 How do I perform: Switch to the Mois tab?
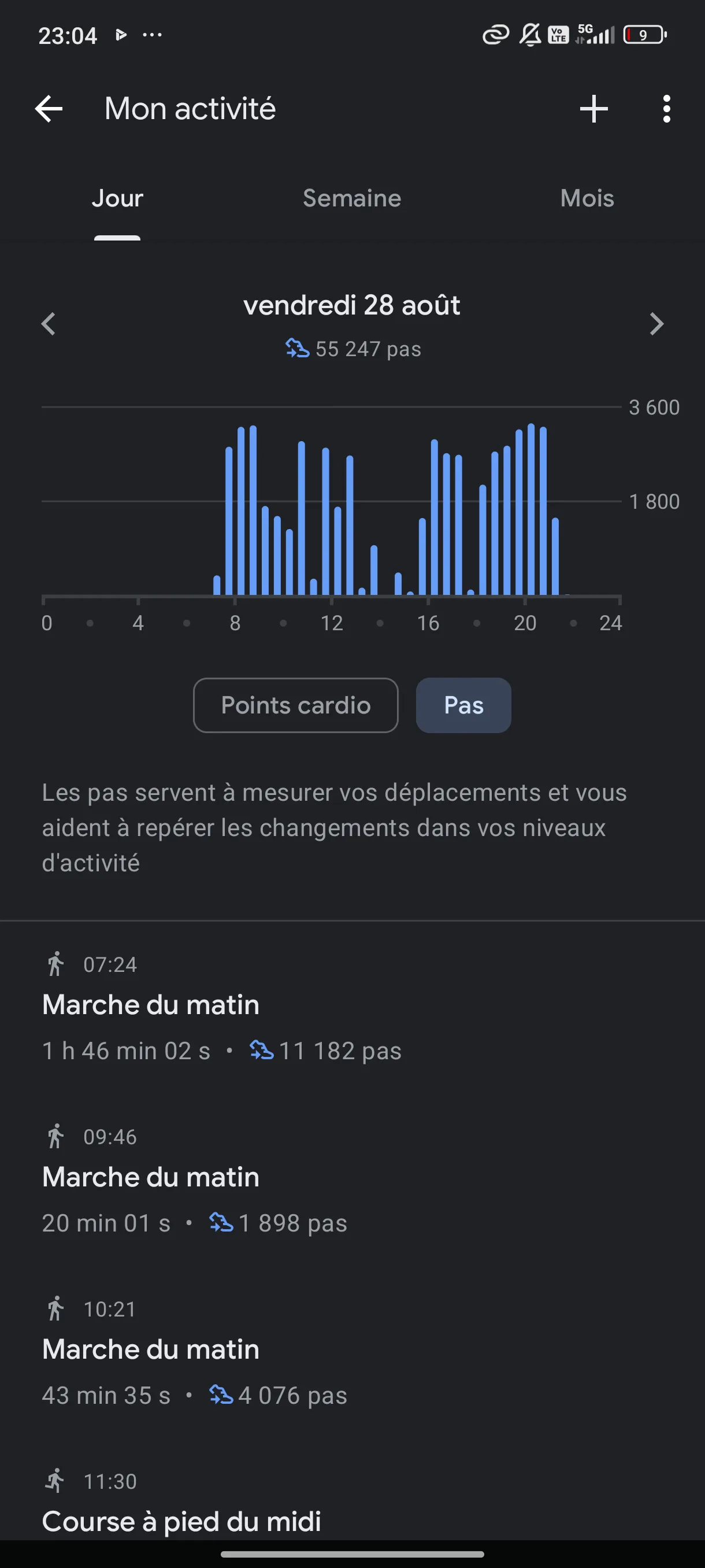click(x=587, y=198)
